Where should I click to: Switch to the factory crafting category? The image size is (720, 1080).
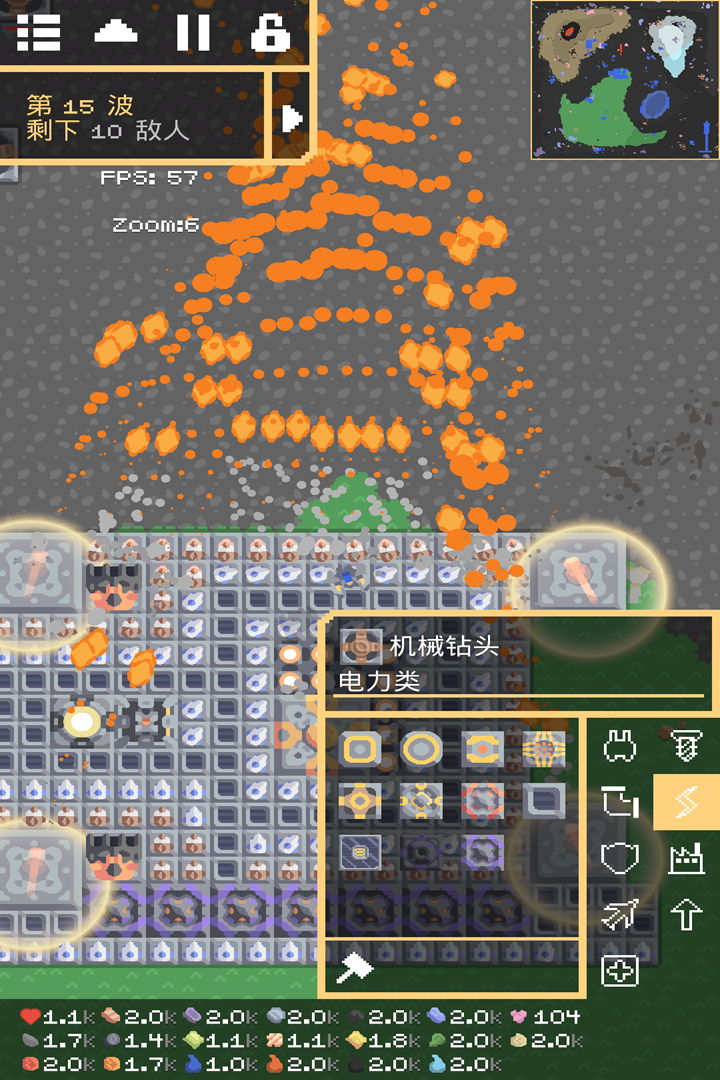tap(686, 858)
